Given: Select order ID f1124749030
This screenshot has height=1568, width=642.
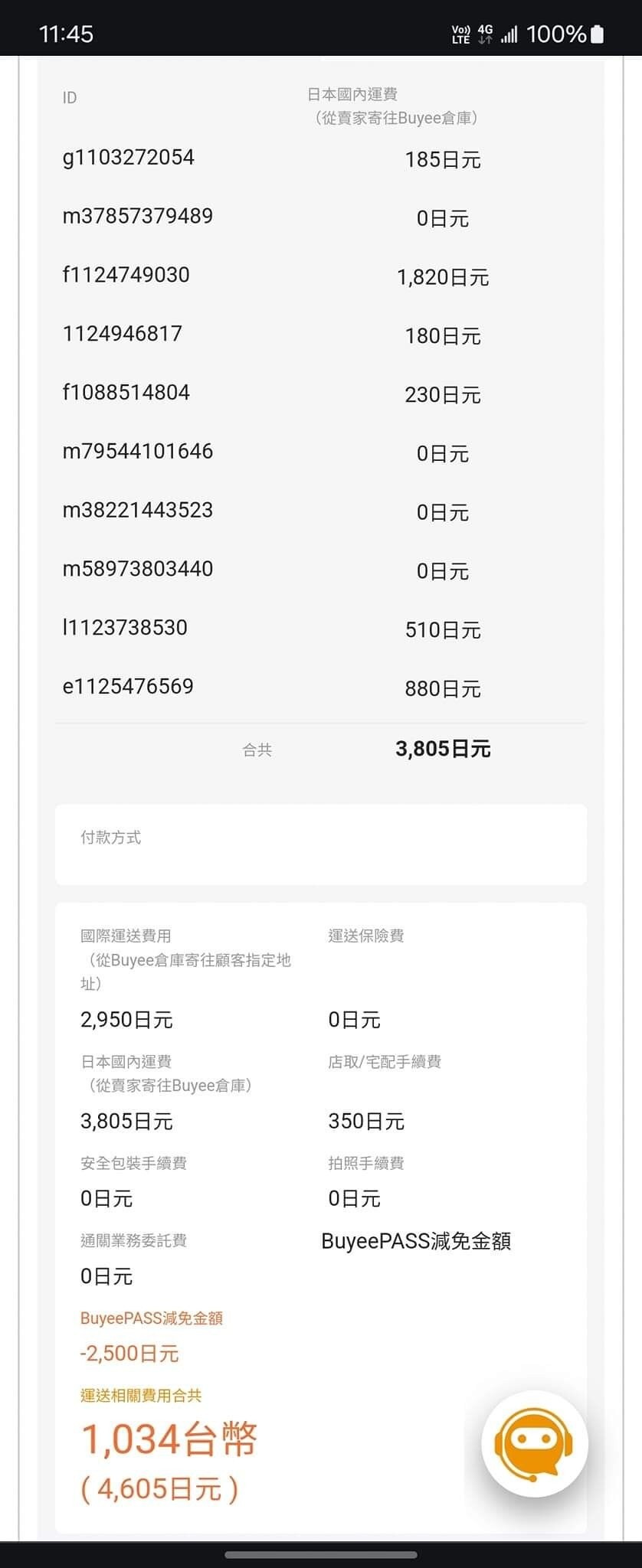Looking at the screenshot, I should tap(127, 275).
